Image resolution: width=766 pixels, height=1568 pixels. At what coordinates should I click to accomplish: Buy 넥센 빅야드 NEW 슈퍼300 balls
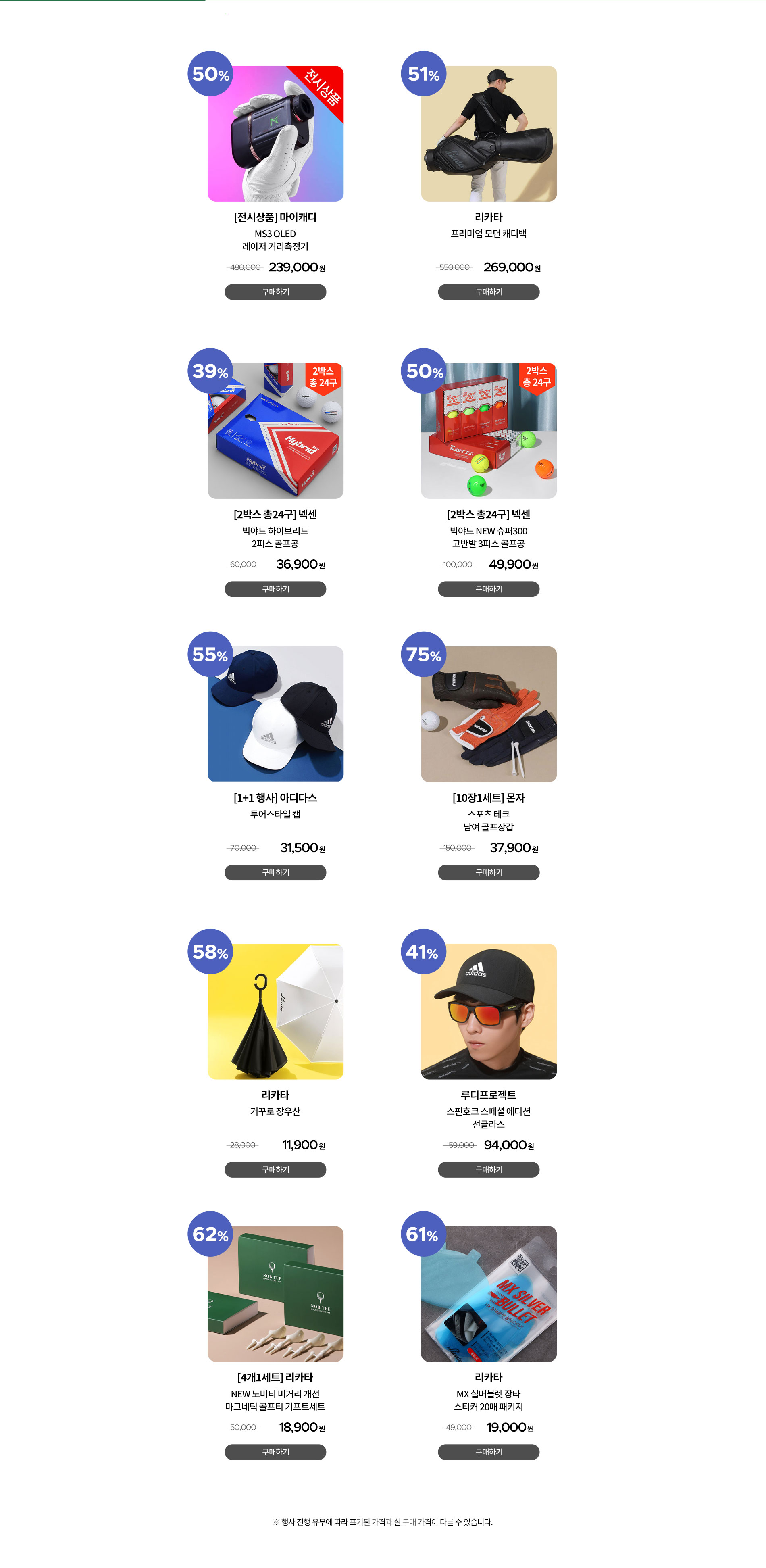click(488, 589)
